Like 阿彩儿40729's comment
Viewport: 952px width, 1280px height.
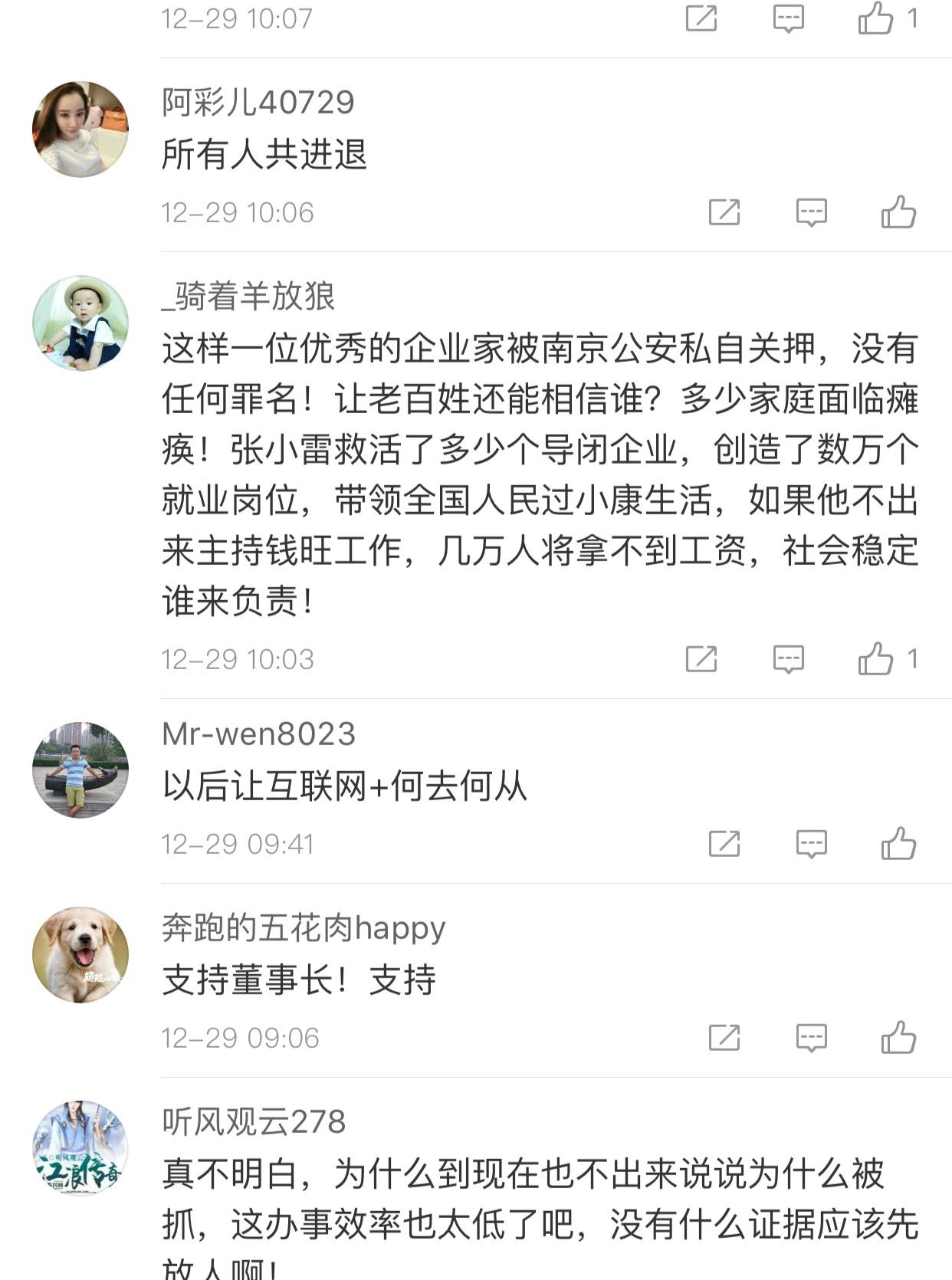pos(898,212)
